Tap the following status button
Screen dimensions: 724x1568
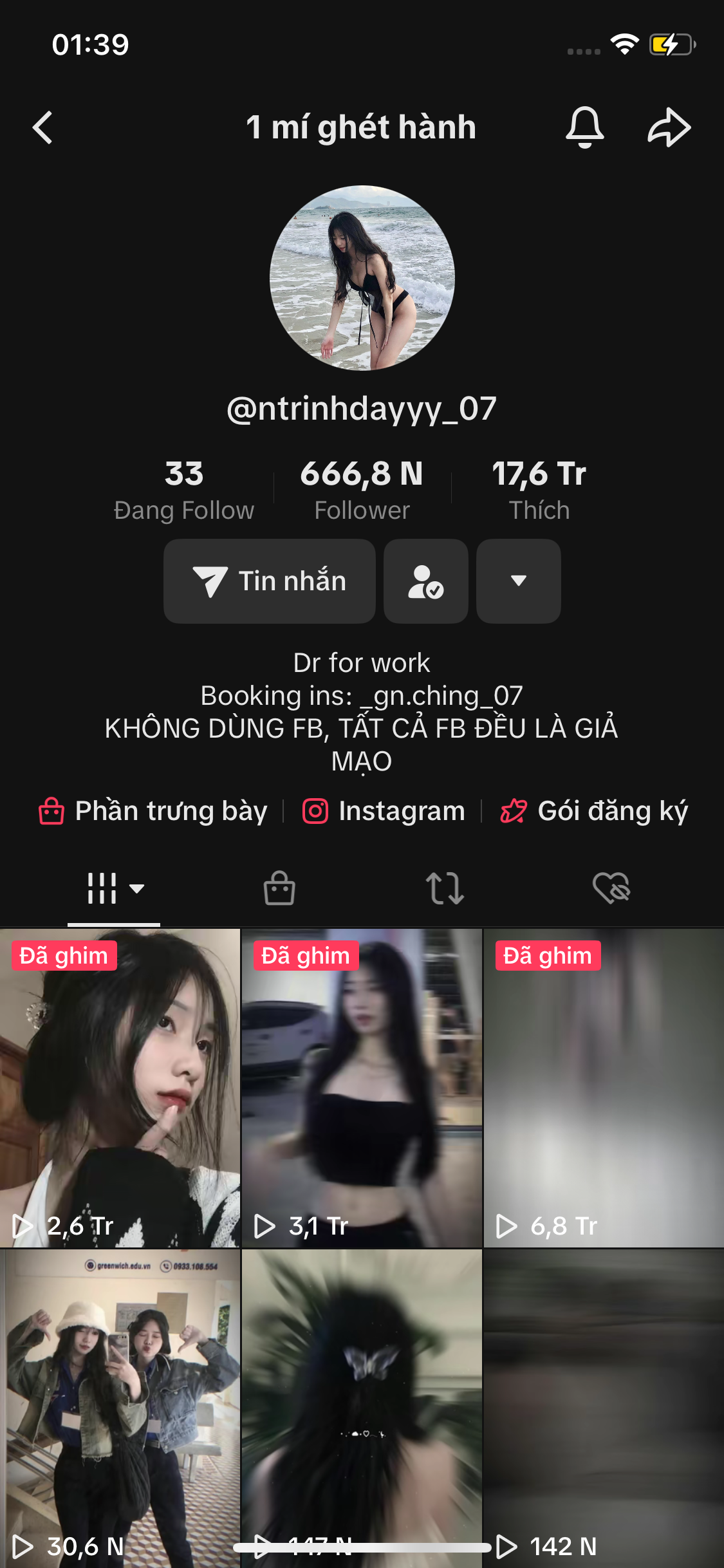point(425,581)
